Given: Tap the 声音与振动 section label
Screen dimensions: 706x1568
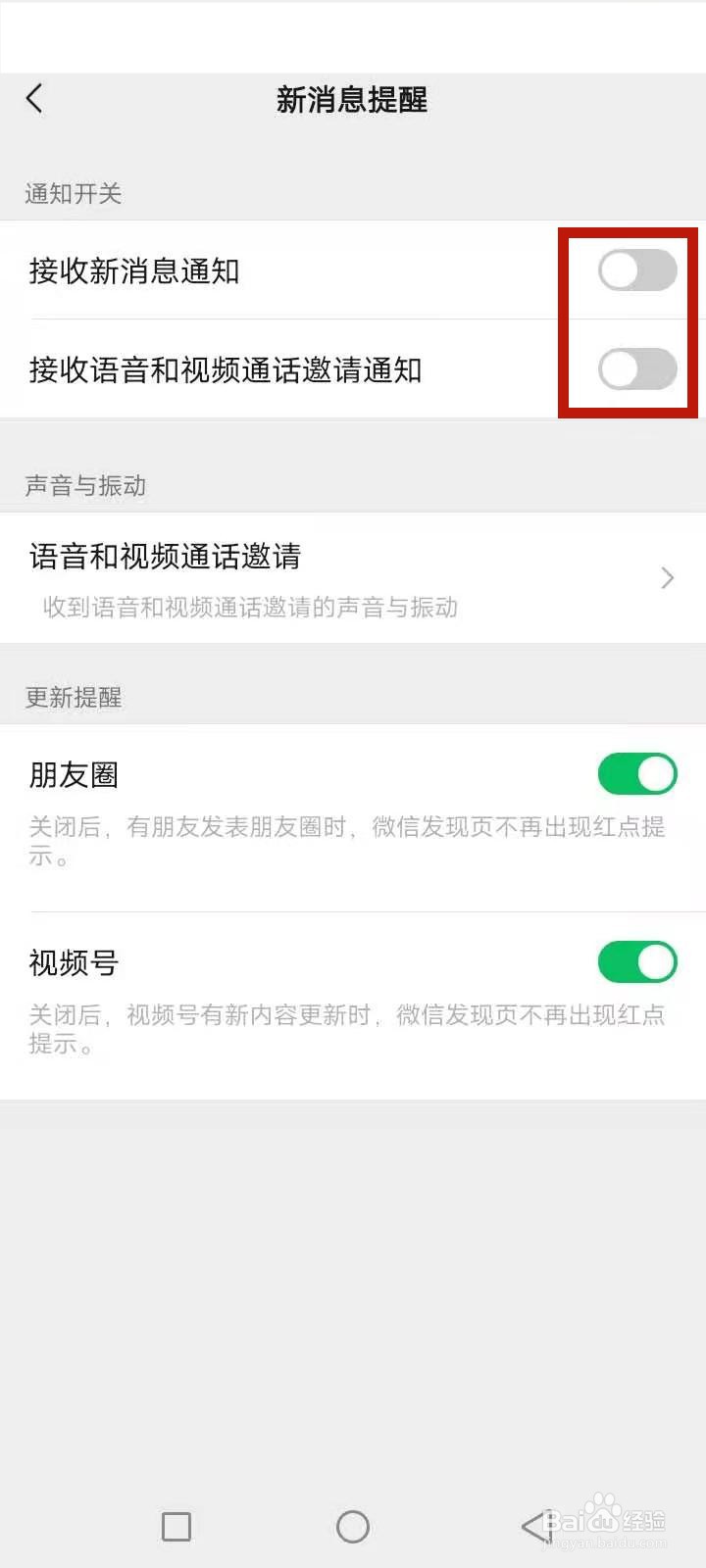Looking at the screenshot, I should [84, 486].
